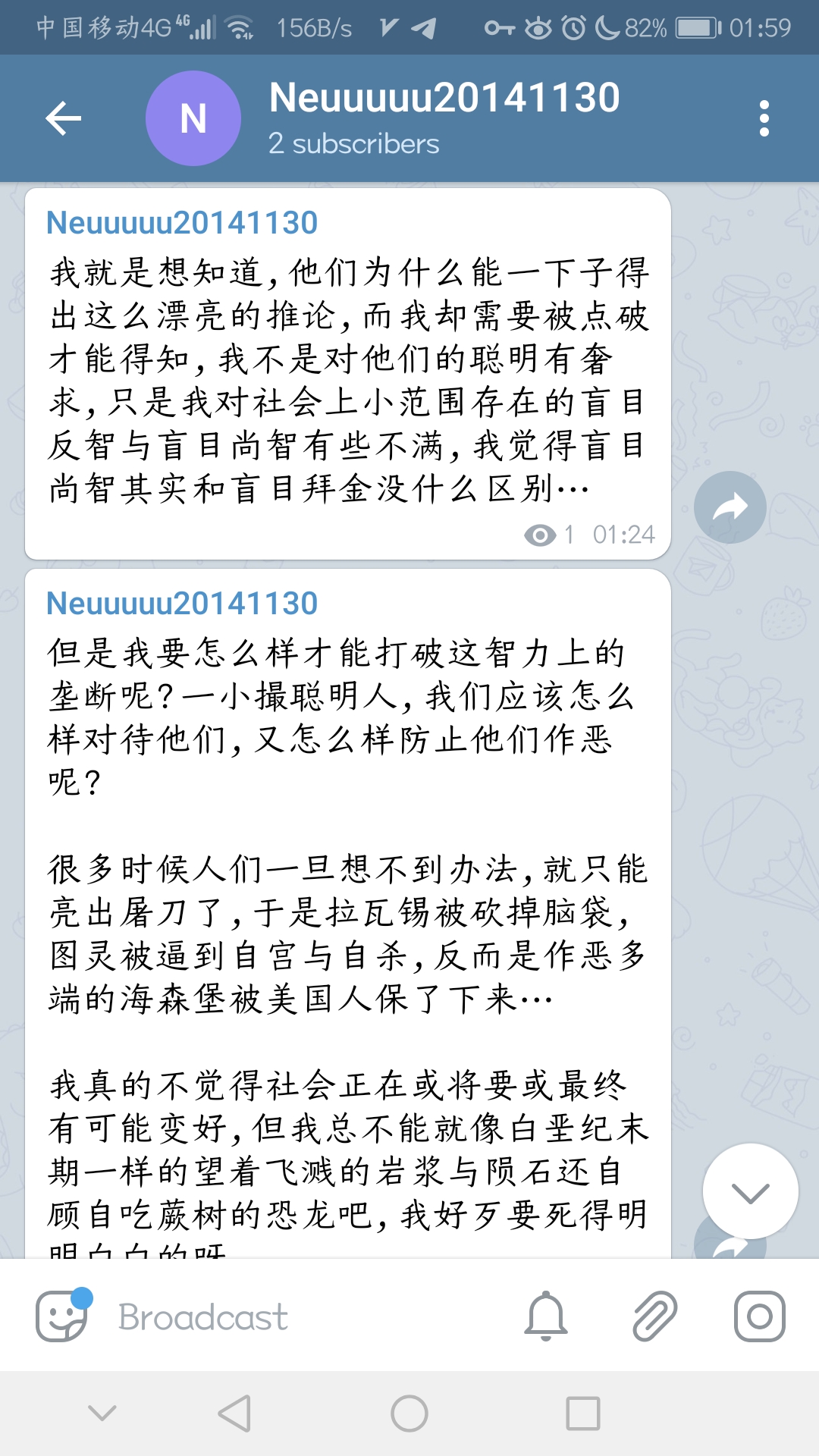819x1456 pixels.
Task: Toggle silent broadcast bell
Action: point(545,1316)
